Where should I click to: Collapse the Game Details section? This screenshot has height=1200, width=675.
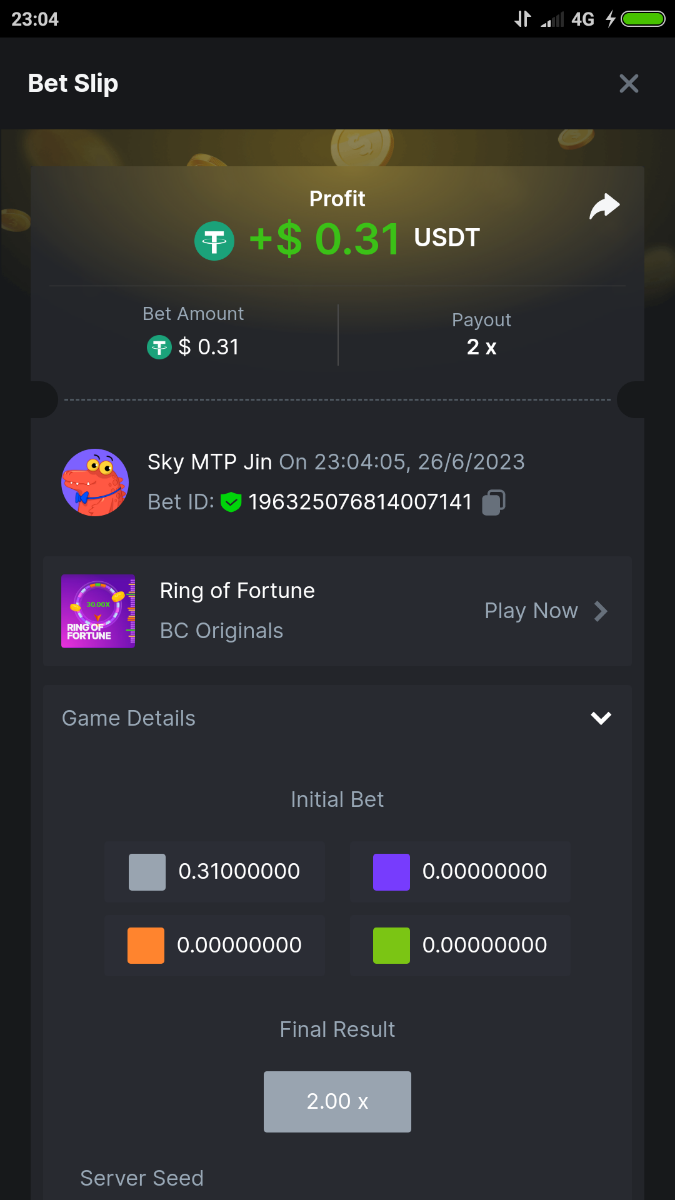(600, 718)
